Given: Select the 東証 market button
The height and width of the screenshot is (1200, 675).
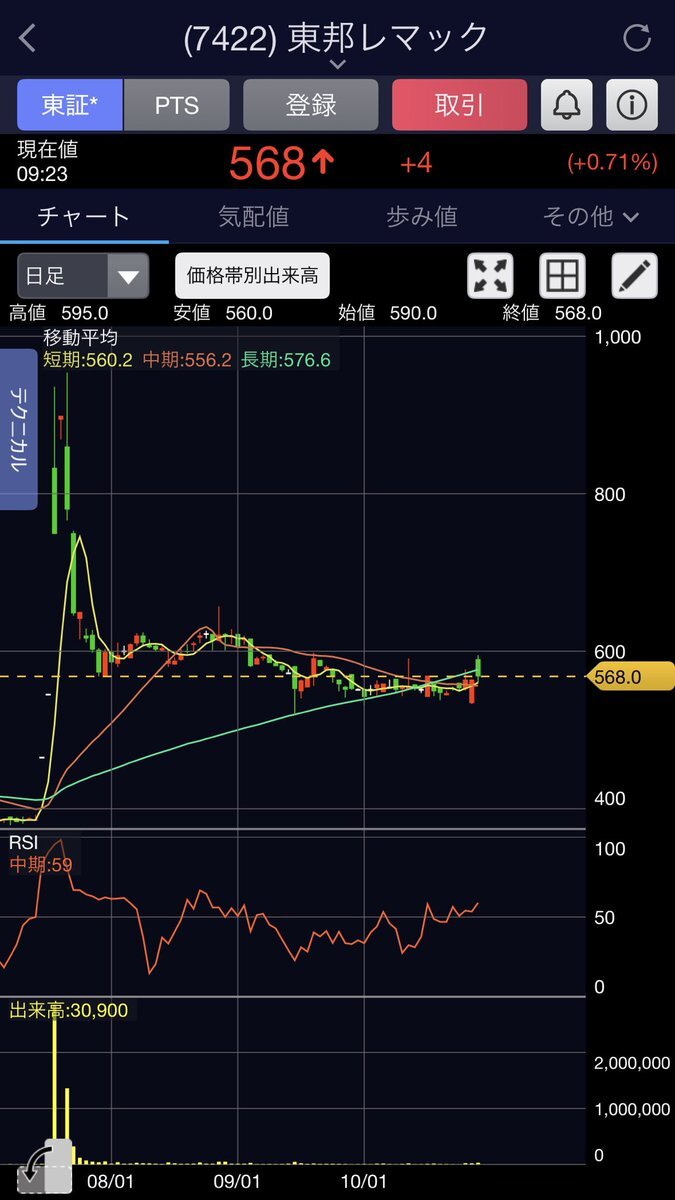Looking at the screenshot, I should click(69, 105).
